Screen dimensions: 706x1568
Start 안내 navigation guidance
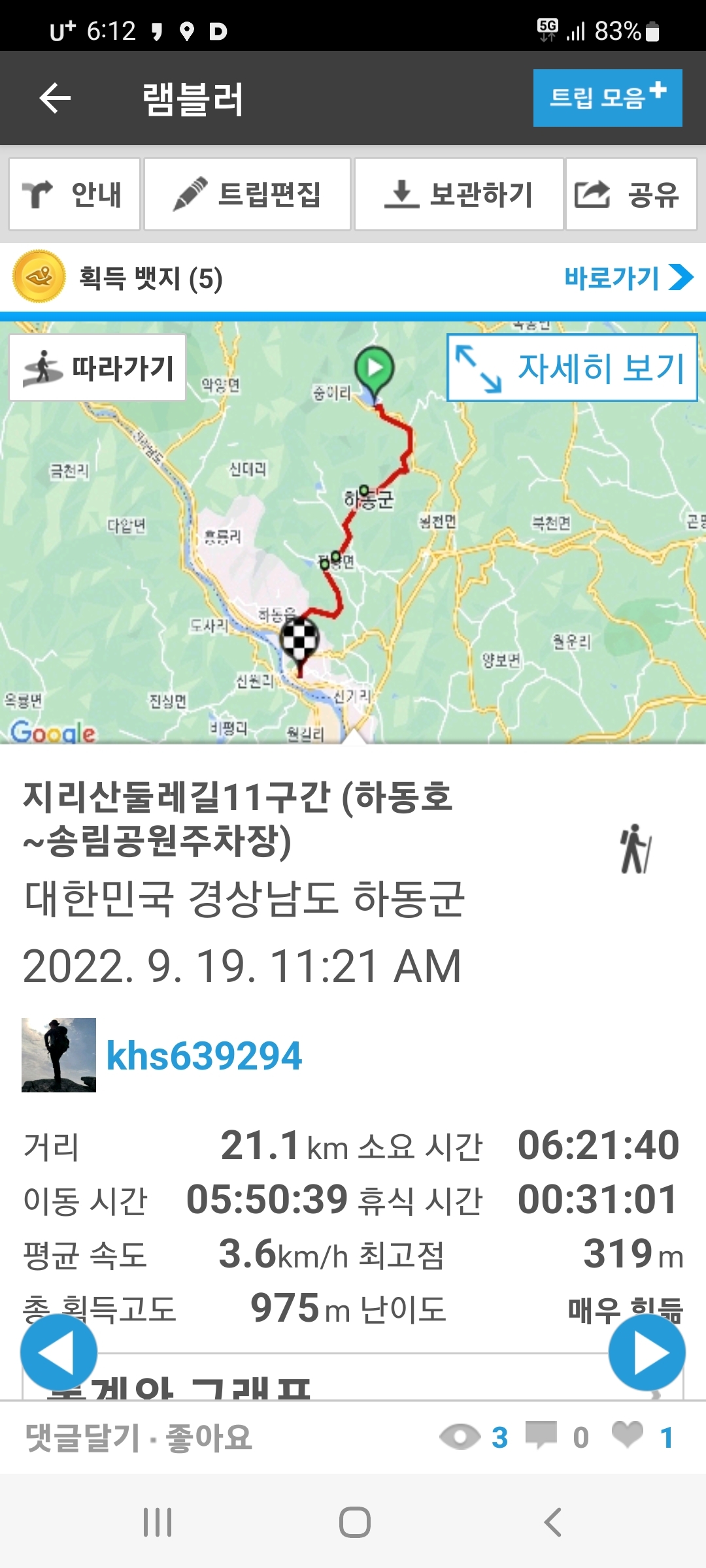(75, 194)
